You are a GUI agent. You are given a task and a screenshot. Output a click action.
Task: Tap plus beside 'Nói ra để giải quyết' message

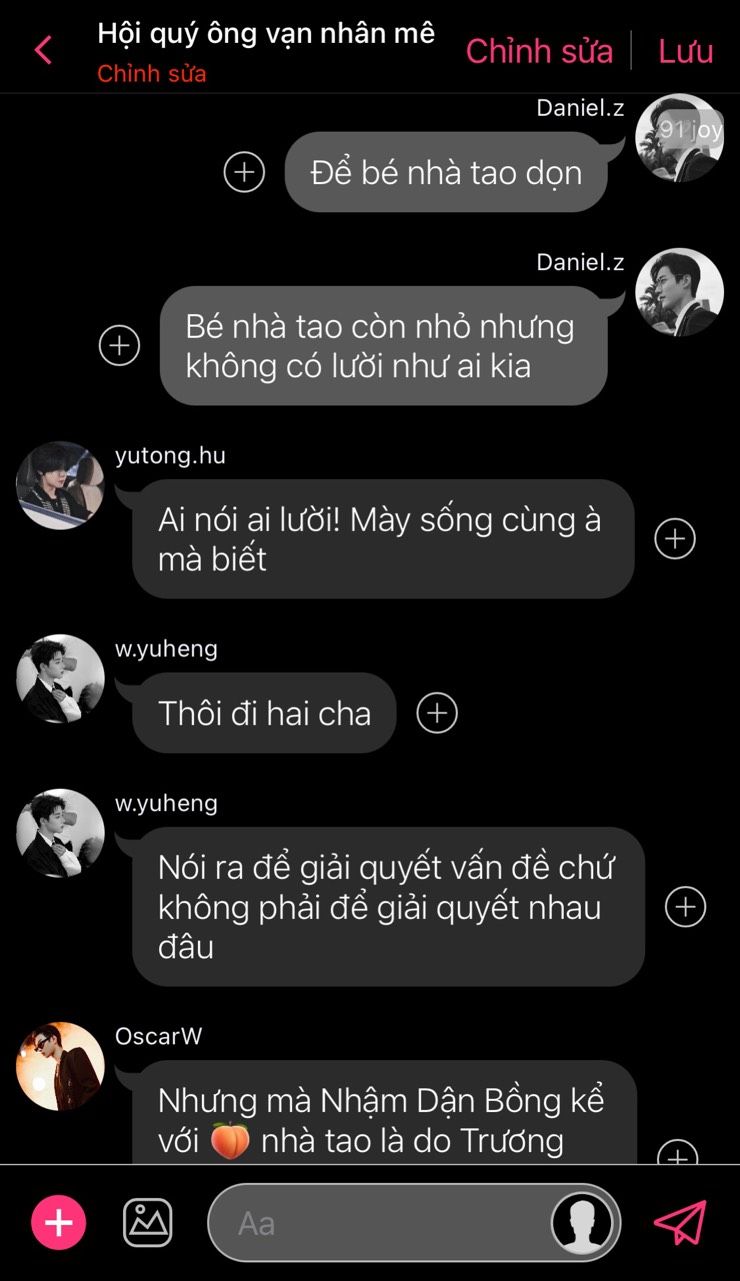(686, 907)
